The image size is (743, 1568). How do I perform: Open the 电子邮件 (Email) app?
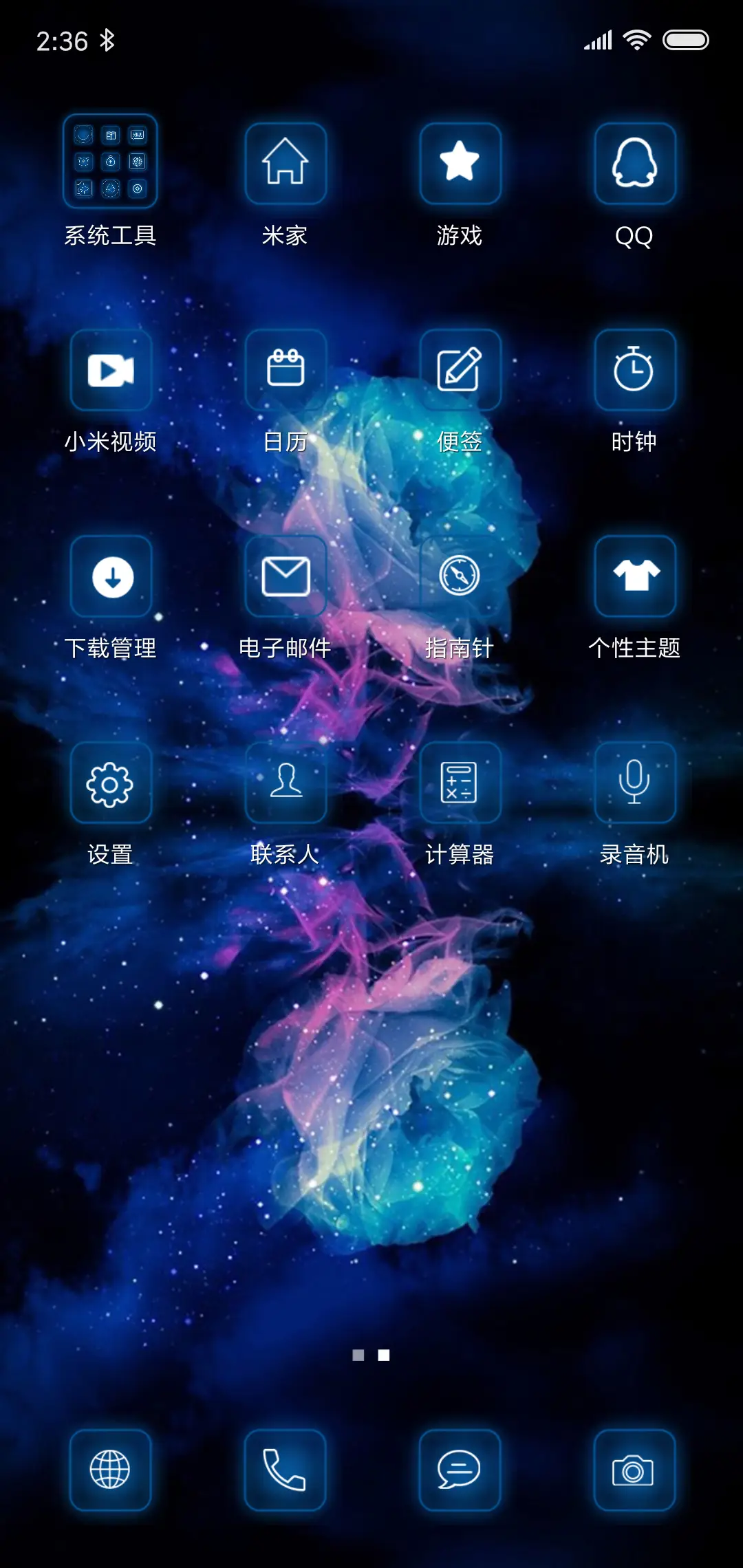coord(285,578)
